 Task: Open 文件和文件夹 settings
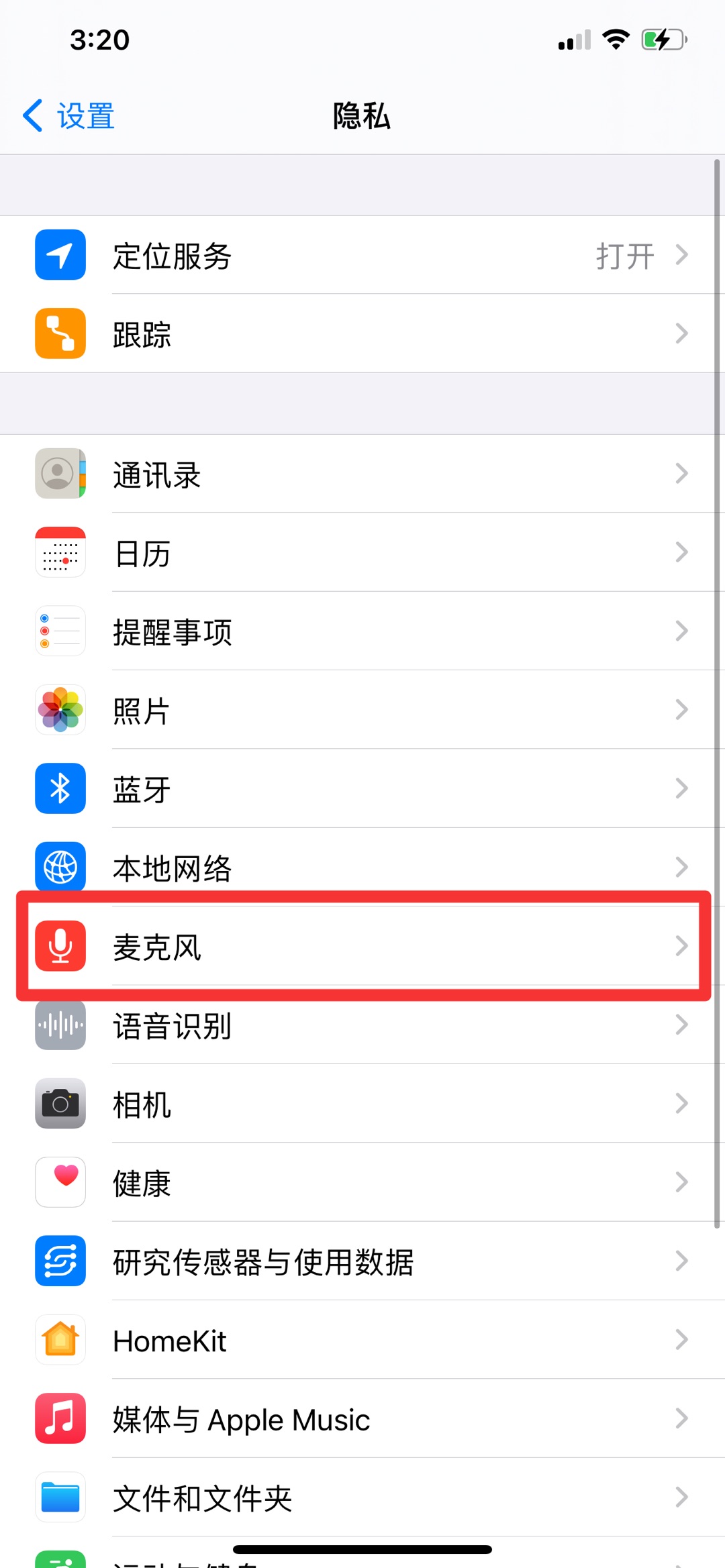coord(362,1497)
